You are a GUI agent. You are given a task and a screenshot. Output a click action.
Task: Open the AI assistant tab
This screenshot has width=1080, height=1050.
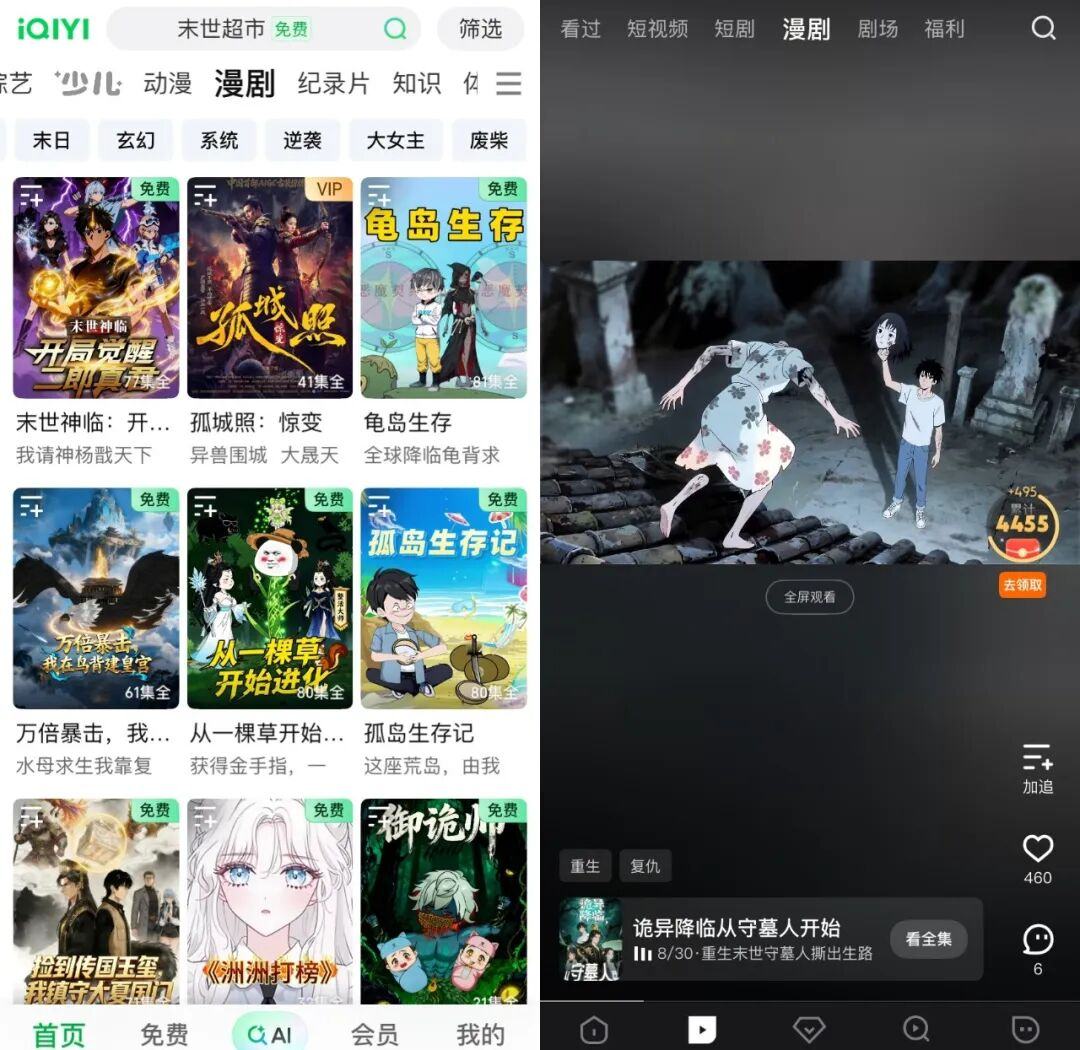point(270,1033)
